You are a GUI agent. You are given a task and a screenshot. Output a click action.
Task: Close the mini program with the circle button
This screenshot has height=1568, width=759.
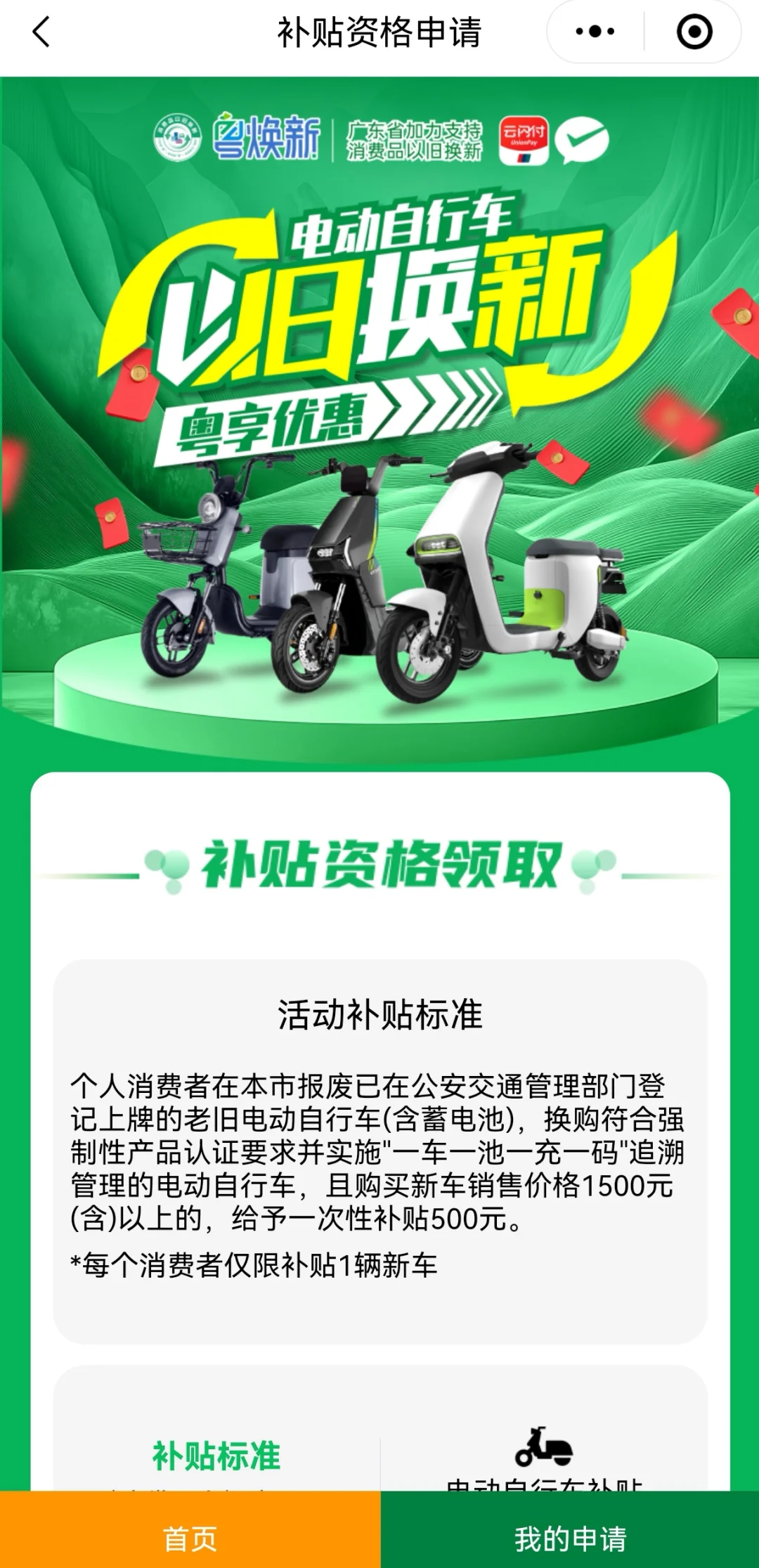694,32
